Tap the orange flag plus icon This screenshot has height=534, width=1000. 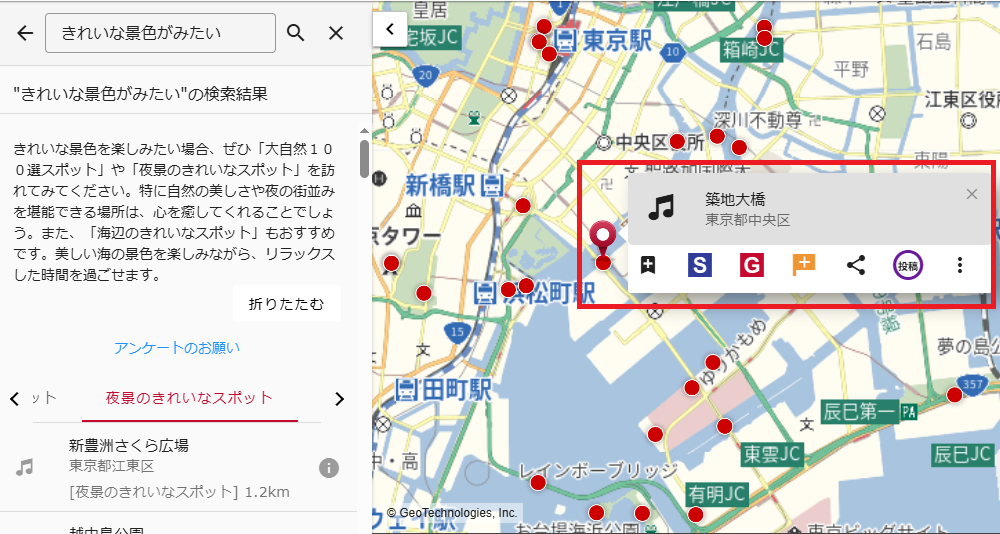804,265
